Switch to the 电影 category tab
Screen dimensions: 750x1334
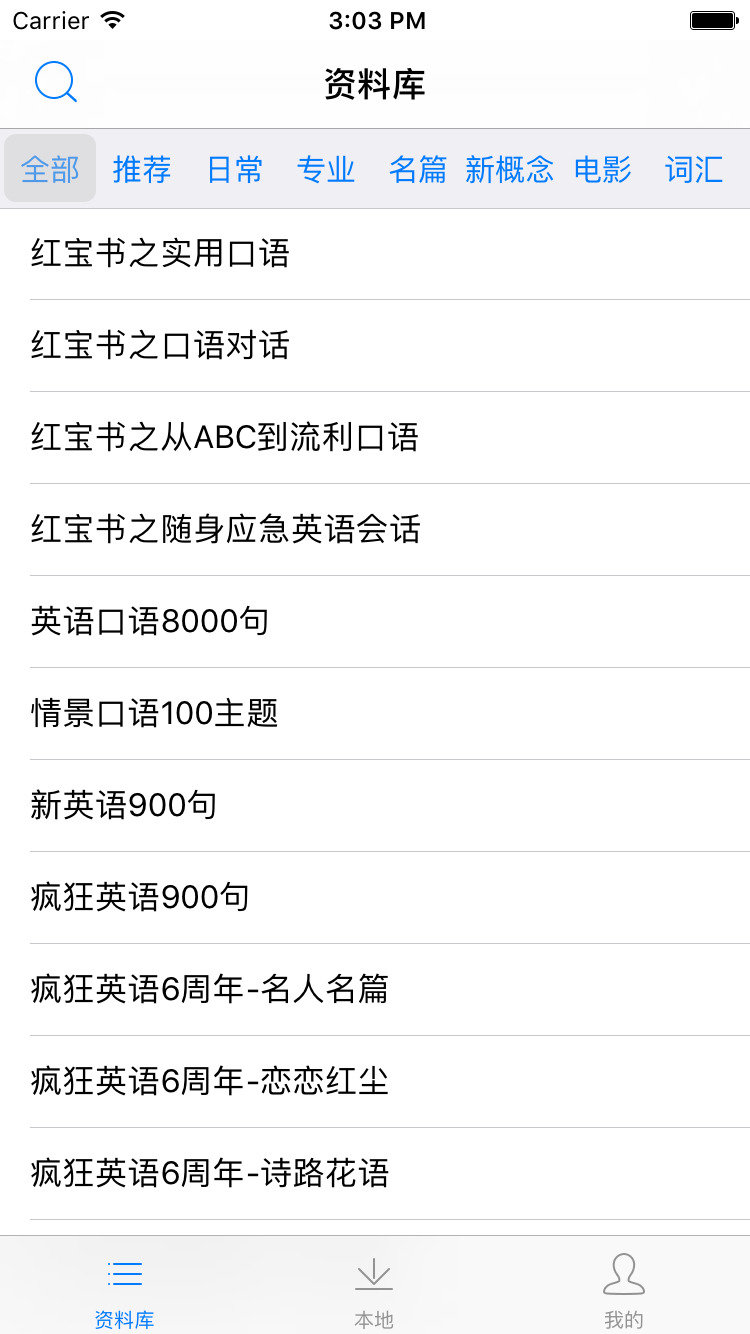coord(602,169)
